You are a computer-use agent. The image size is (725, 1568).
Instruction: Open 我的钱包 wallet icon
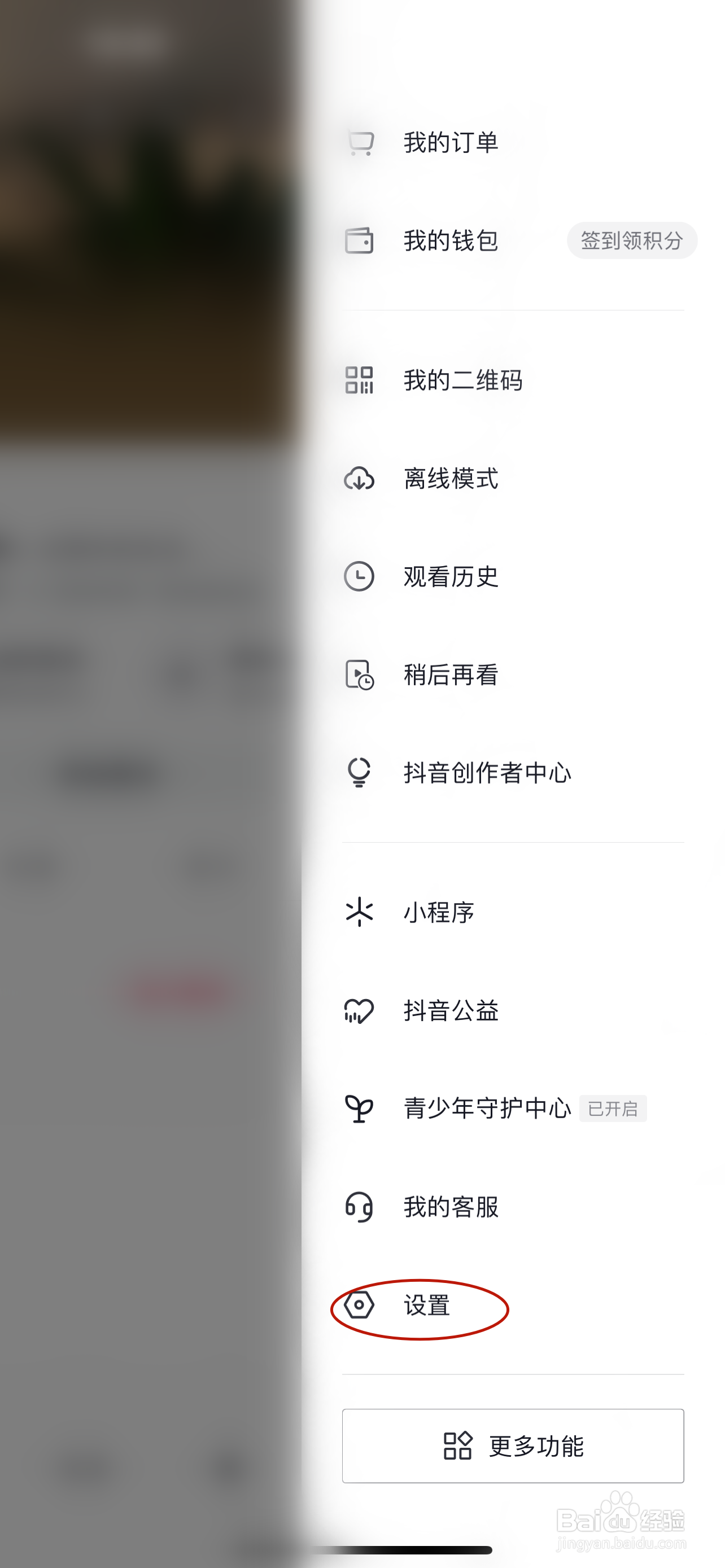tap(360, 240)
